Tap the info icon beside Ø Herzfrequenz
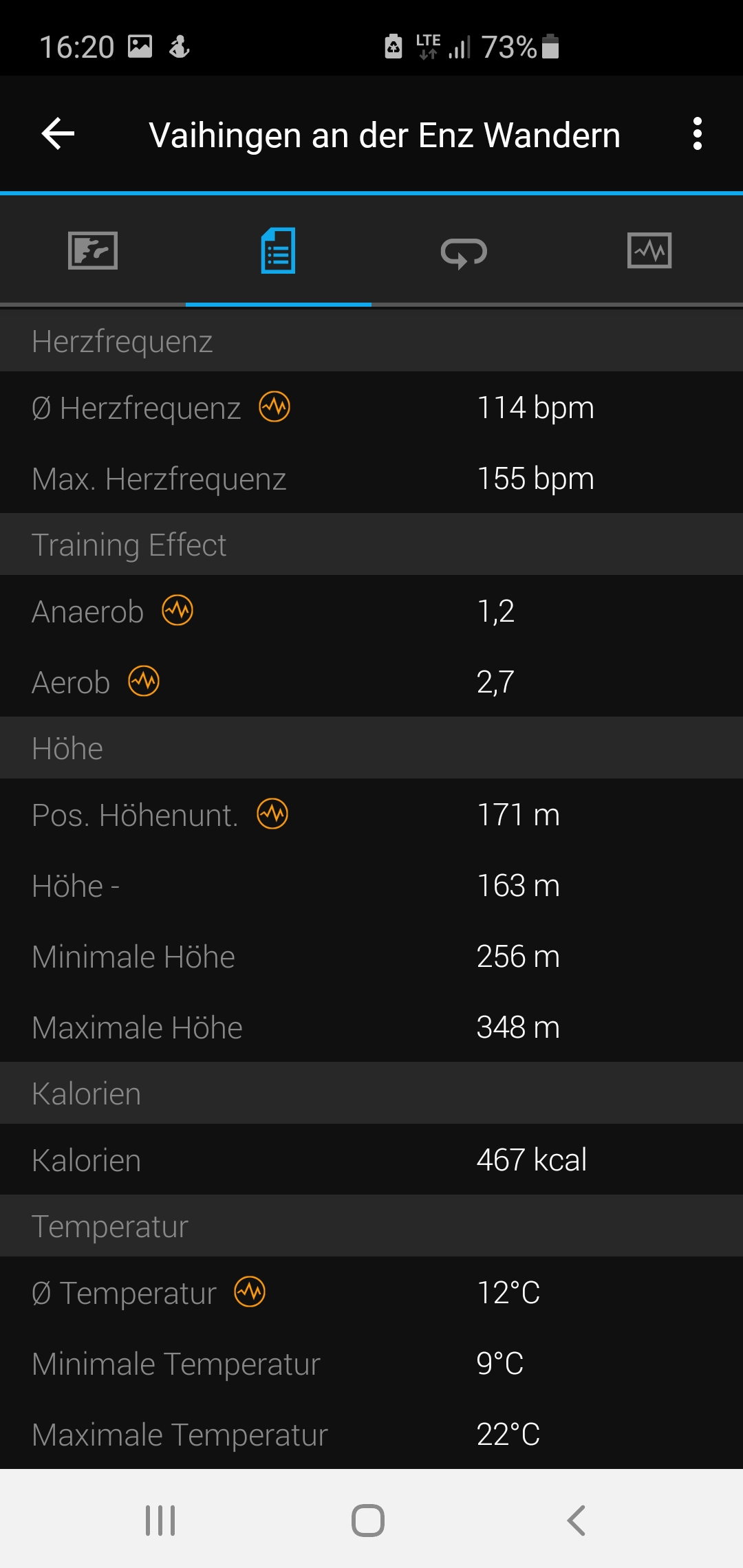The width and height of the screenshot is (743, 1568). tap(274, 406)
